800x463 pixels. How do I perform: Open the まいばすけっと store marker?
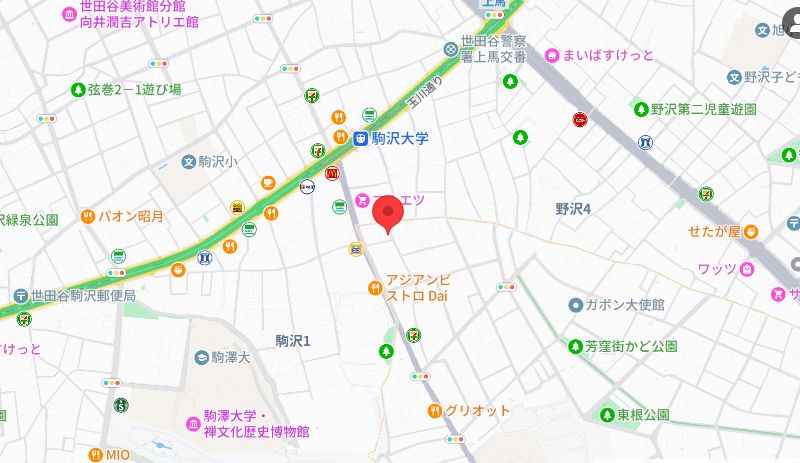pos(551,55)
